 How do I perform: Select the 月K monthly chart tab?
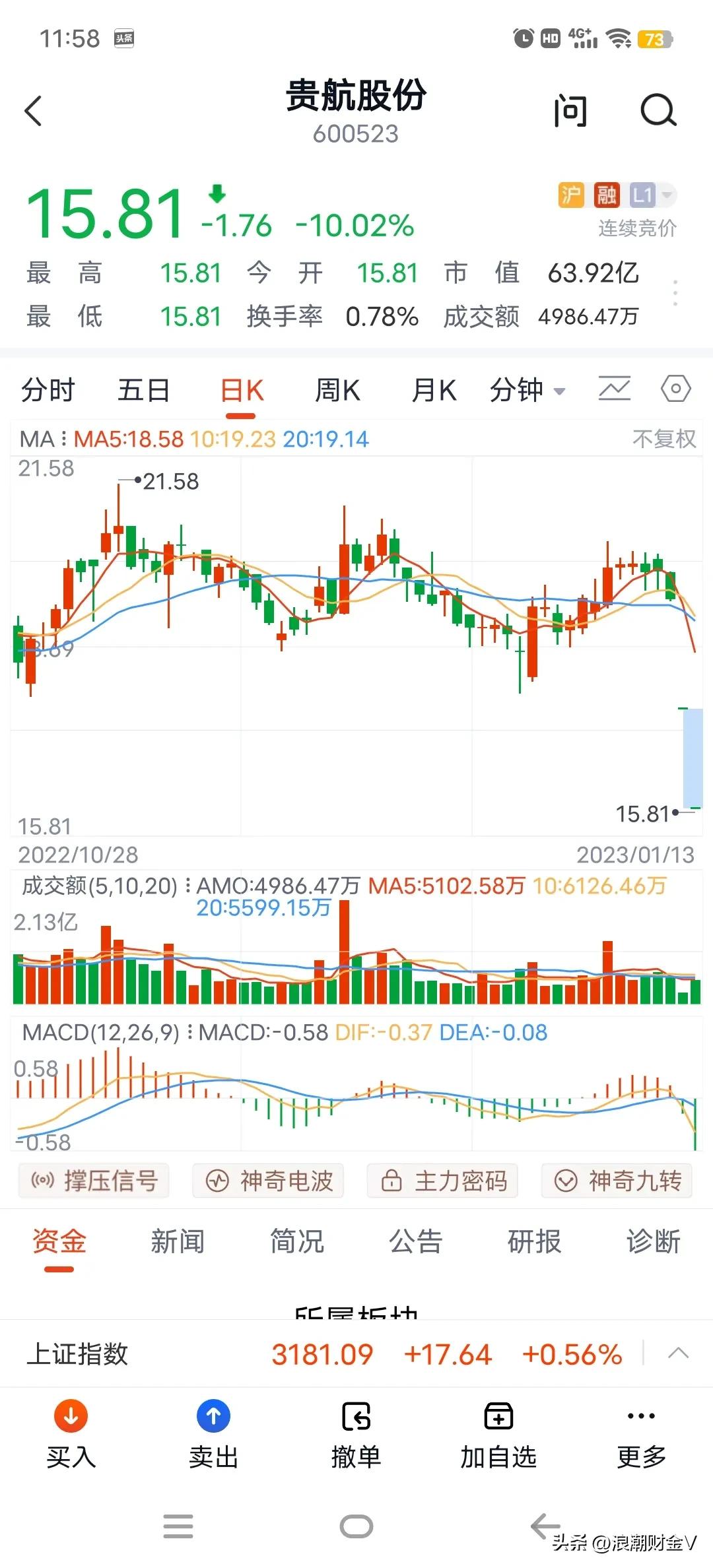click(433, 390)
